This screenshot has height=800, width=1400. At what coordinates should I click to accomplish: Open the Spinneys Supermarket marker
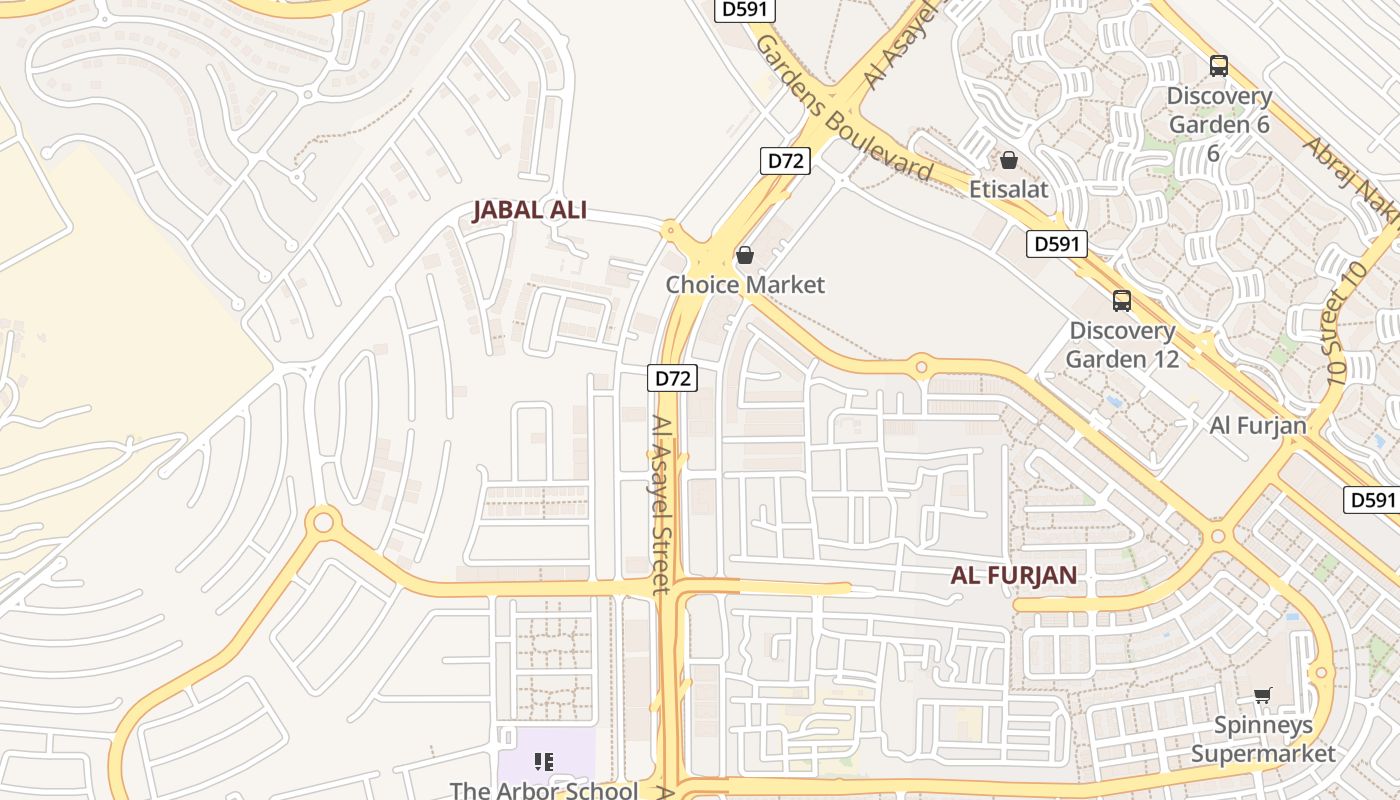tap(1263, 695)
